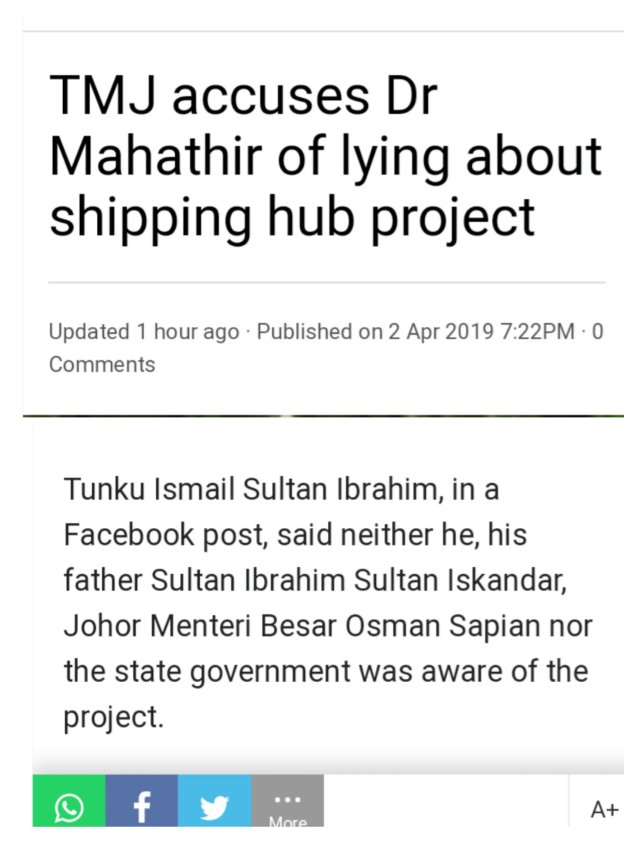Share the article on Facebook

[x=142, y=803]
